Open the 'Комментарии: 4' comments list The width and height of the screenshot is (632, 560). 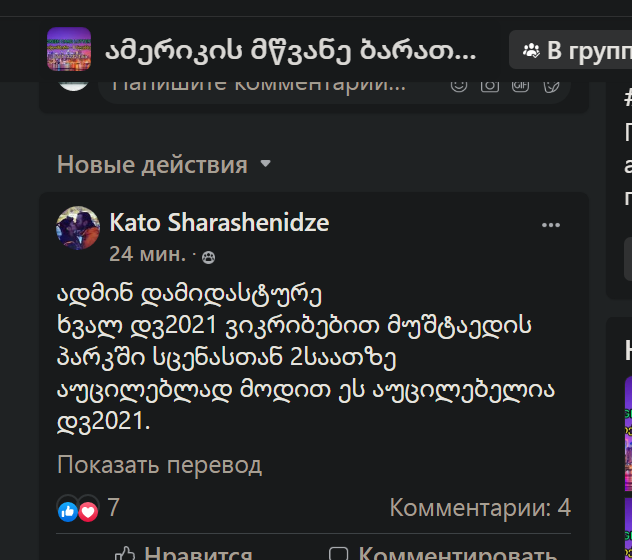click(x=480, y=508)
